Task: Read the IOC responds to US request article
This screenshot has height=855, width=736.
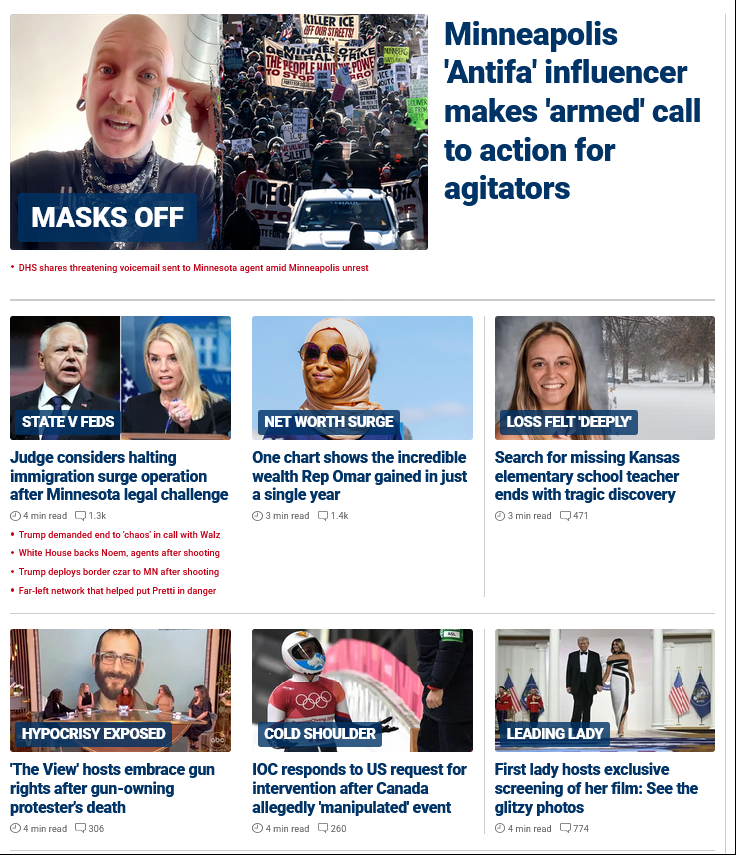Action: (x=359, y=788)
